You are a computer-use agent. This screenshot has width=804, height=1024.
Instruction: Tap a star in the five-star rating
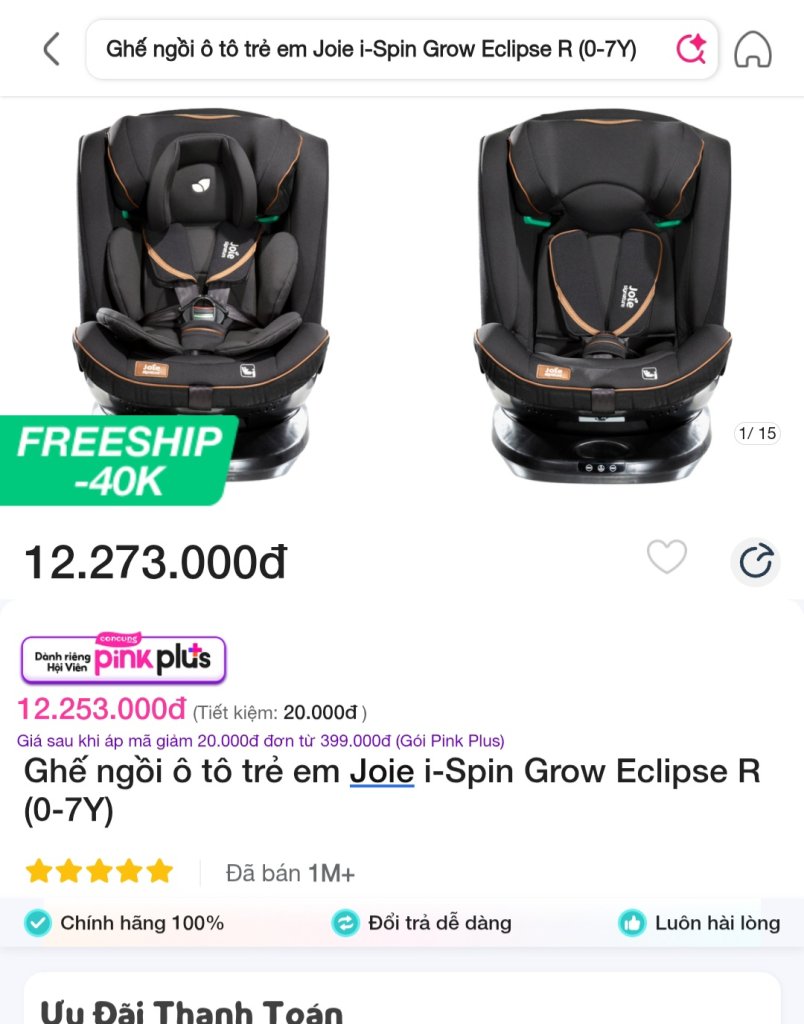[x=96, y=871]
